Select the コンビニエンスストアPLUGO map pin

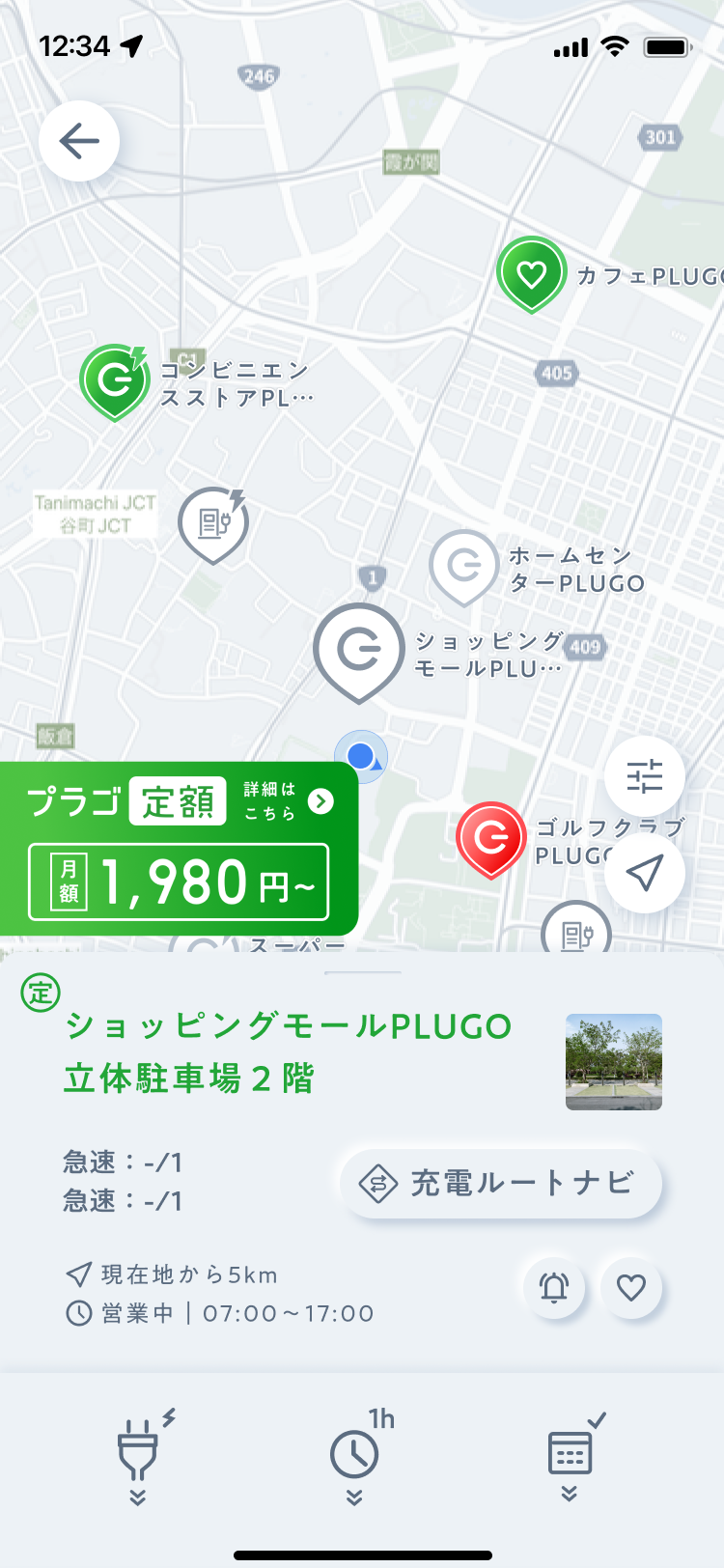115,381
